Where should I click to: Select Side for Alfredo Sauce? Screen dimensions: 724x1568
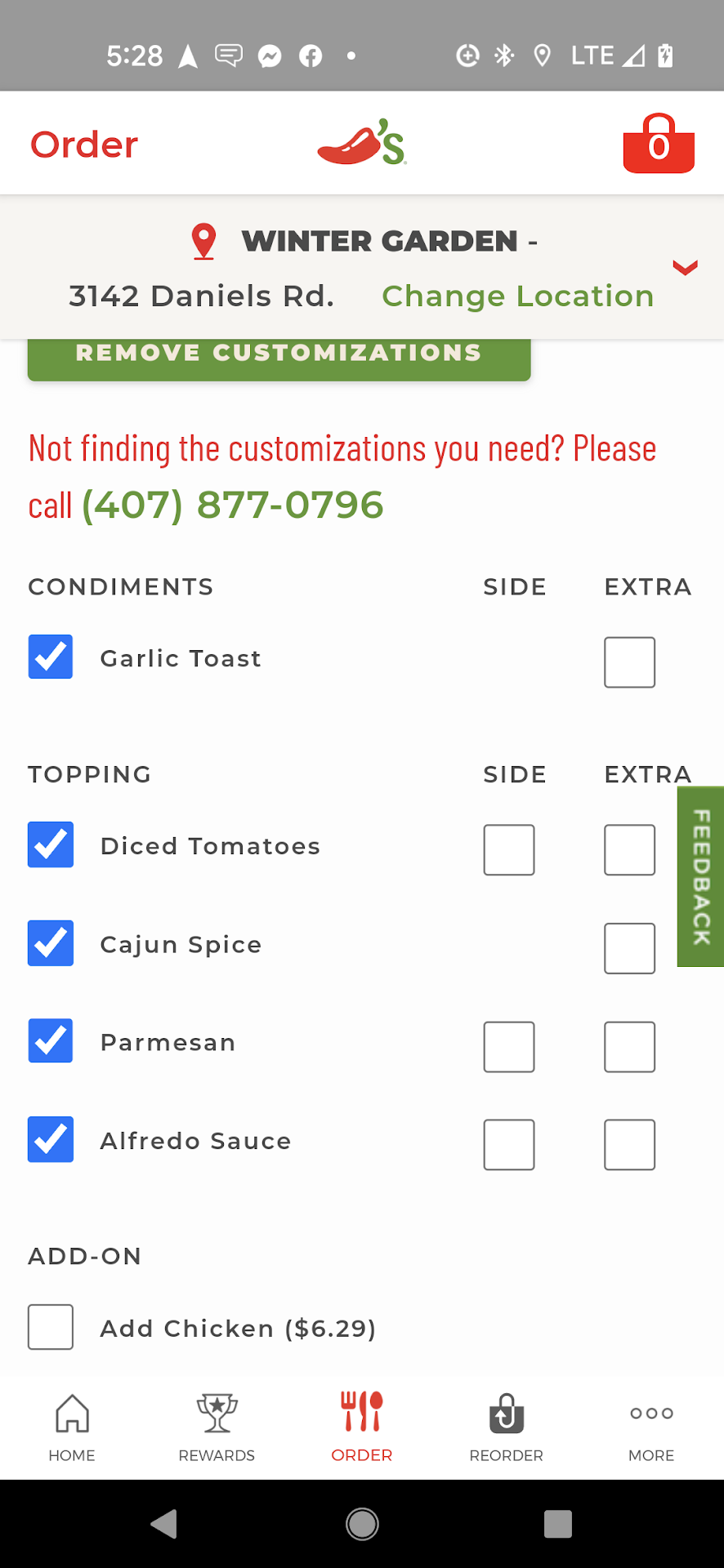[x=508, y=1145]
